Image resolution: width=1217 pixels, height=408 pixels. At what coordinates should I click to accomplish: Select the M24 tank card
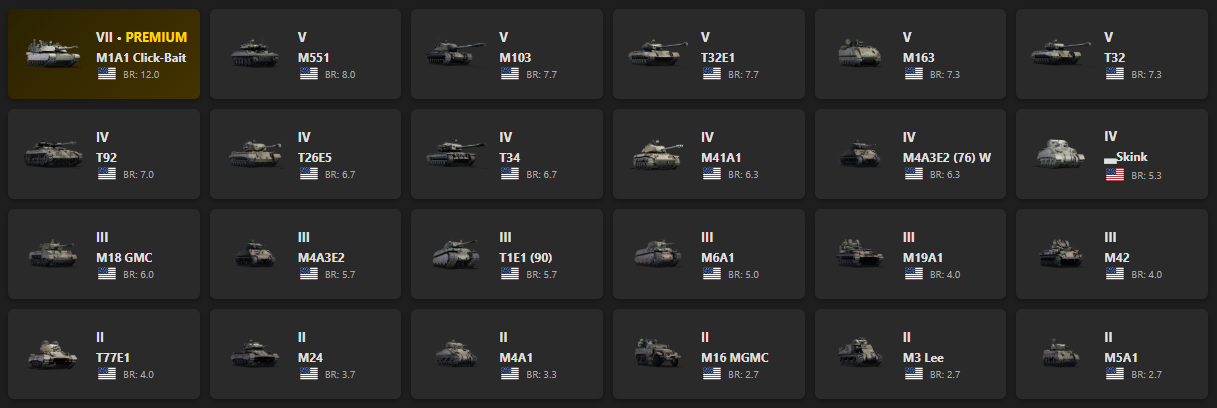click(x=305, y=355)
